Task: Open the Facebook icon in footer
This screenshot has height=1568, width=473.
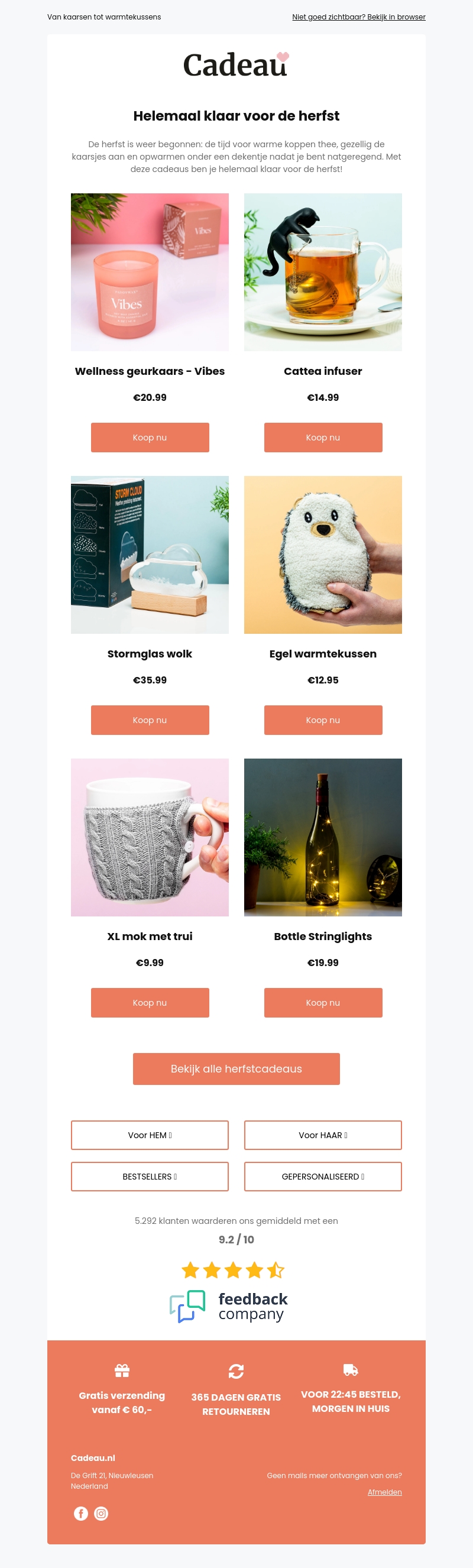Action: [81, 1512]
